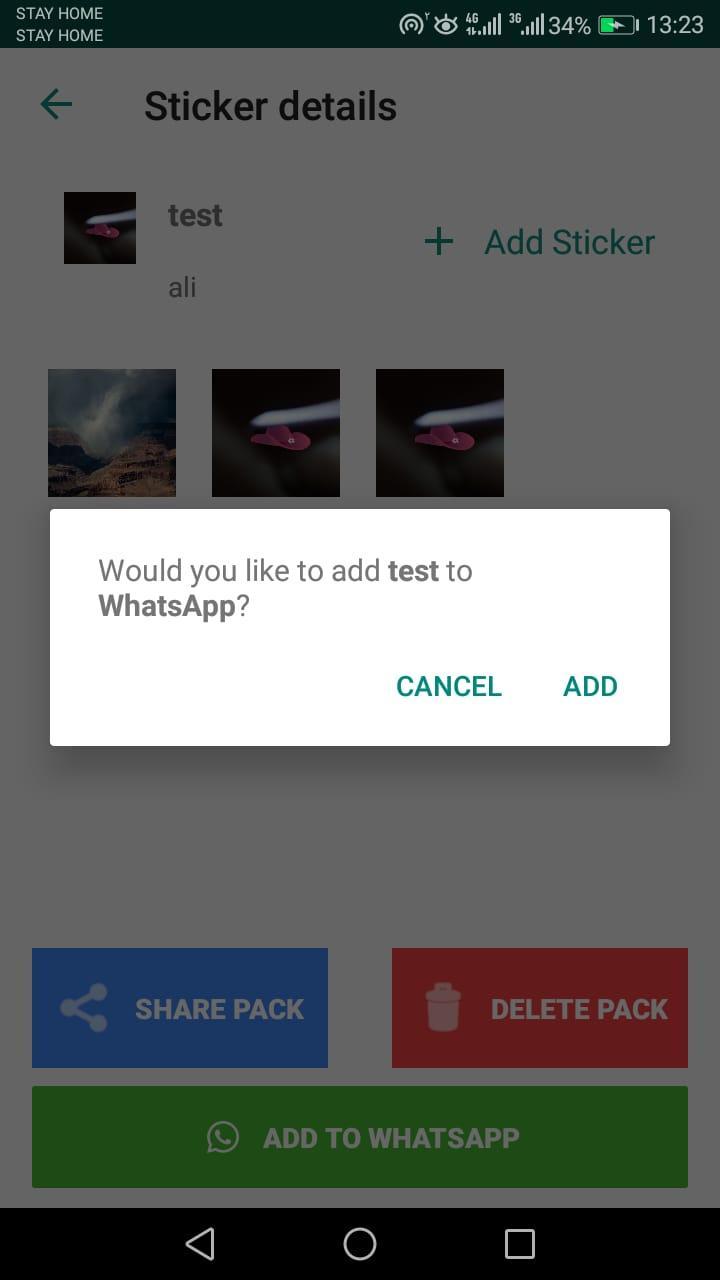Open the mountain landscape sticker
720x1280 pixels.
click(112, 433)
